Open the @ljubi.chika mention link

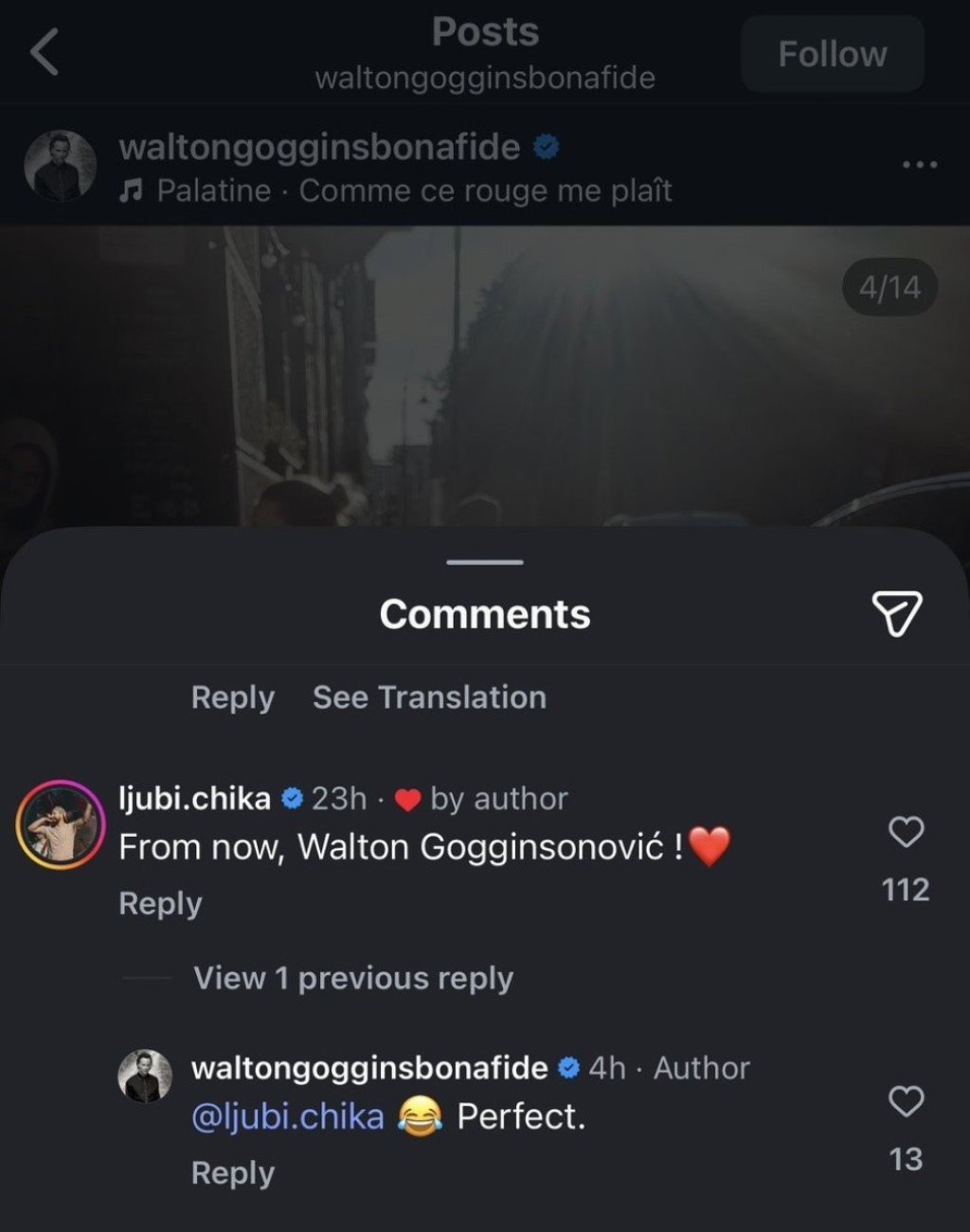coord(288,1117)
